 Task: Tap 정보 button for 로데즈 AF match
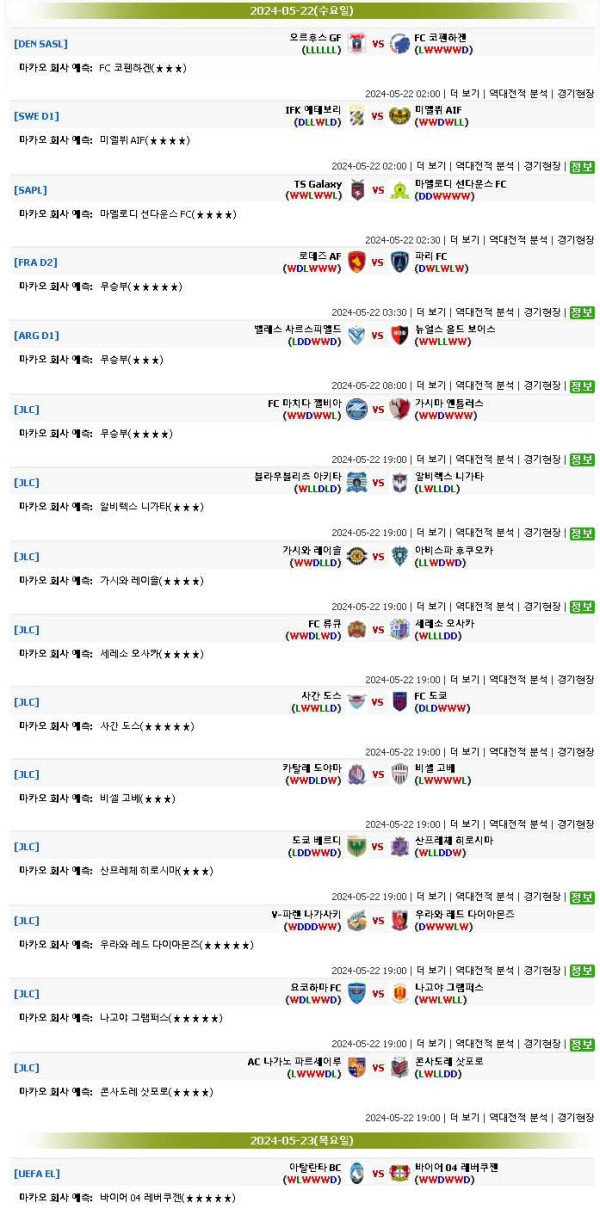(x=581, y=313)
